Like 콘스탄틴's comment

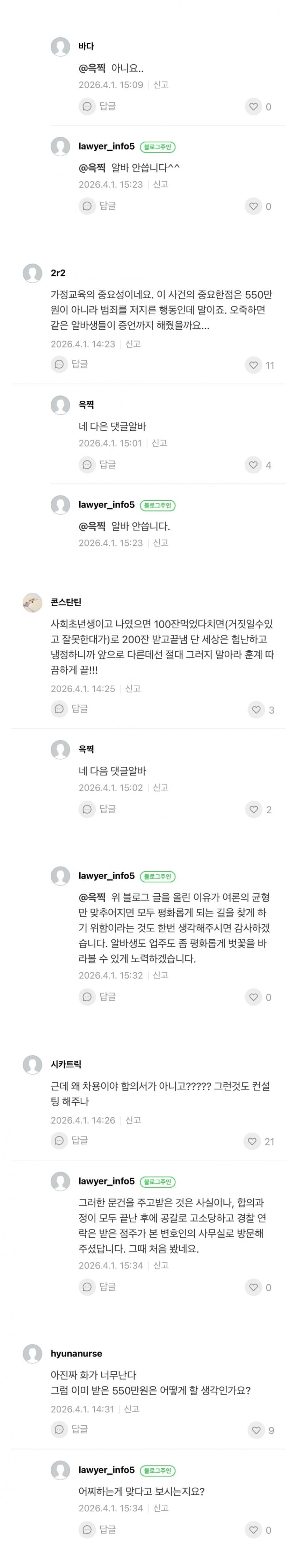(256, 710)
